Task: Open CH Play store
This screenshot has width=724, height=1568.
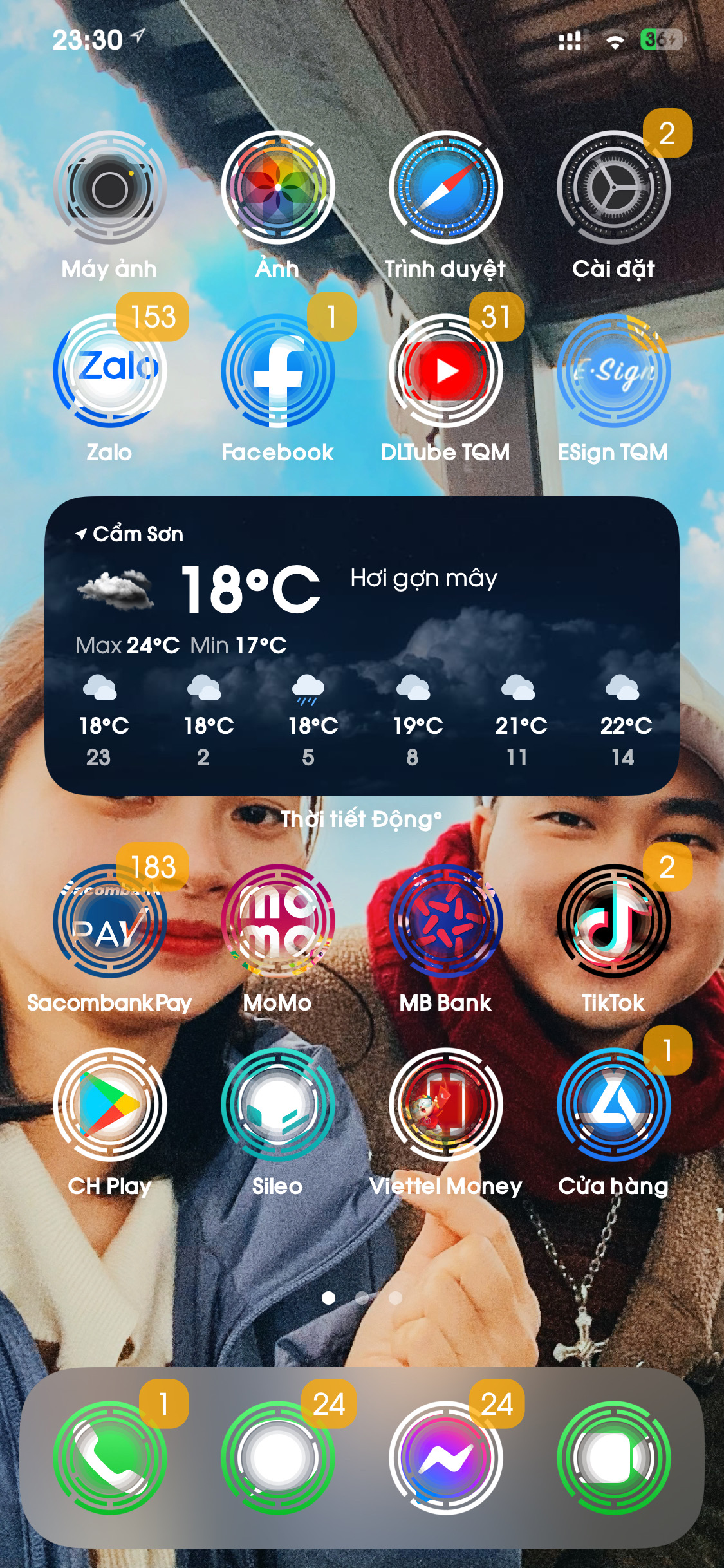Action: (110, 1105)
